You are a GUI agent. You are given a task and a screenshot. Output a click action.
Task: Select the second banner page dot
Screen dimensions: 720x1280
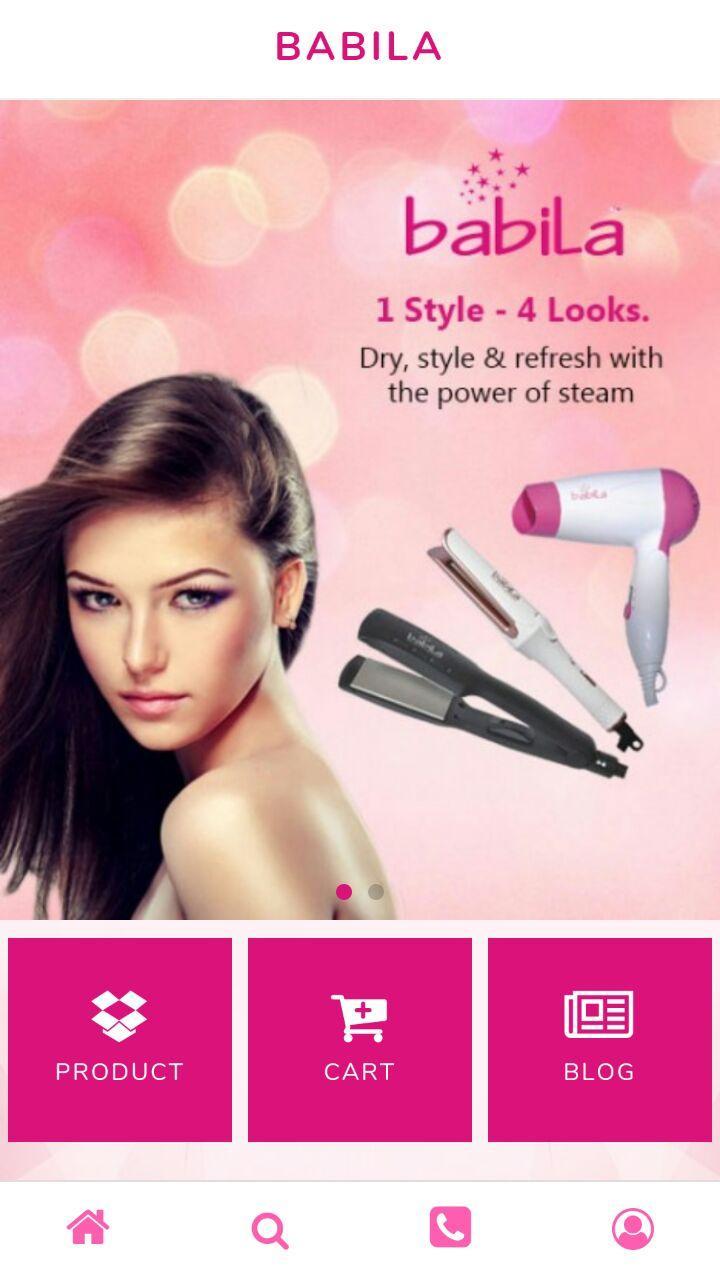click(x=376, y=891)
